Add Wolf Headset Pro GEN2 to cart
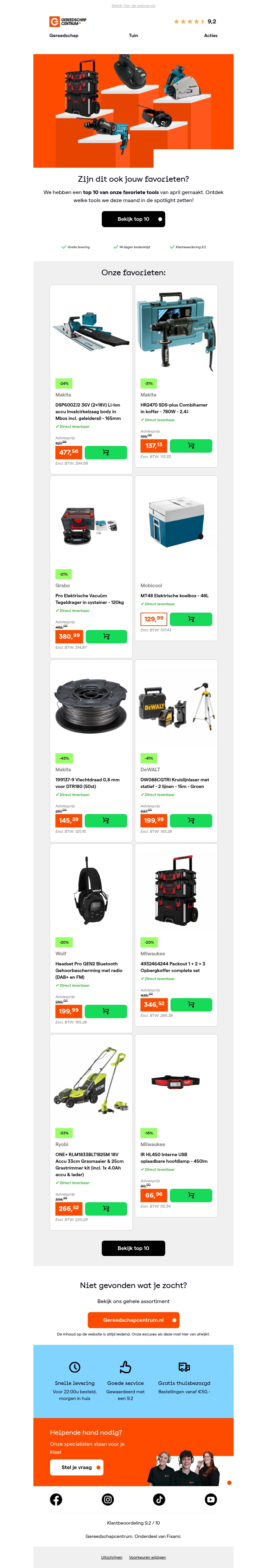Viewport: 267px width, 1568px height. pyautogui.click(x=106, y=1011)
